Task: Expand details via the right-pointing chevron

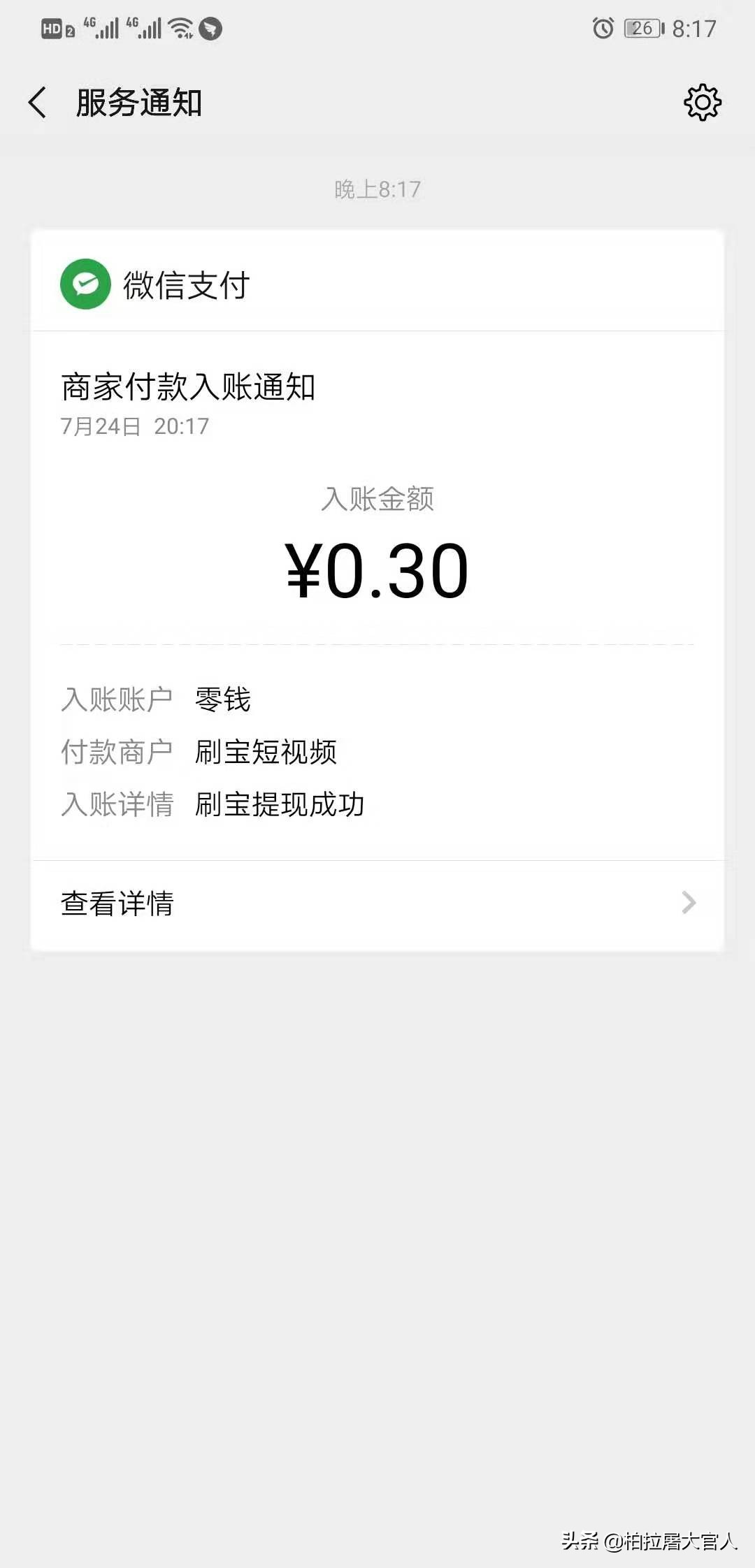Action: 689,903
